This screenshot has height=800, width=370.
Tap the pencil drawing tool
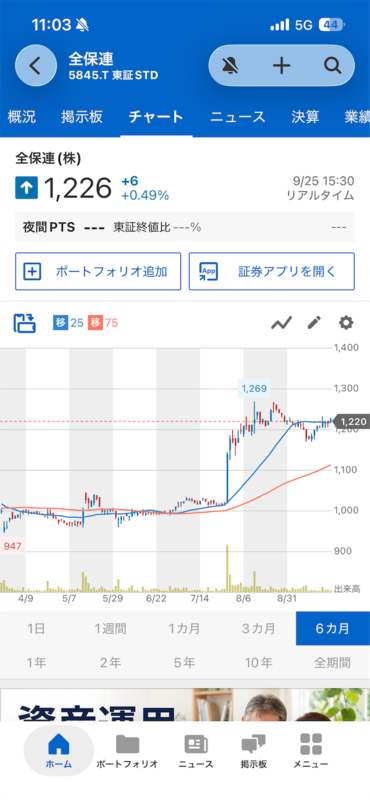tap(314, 322)
